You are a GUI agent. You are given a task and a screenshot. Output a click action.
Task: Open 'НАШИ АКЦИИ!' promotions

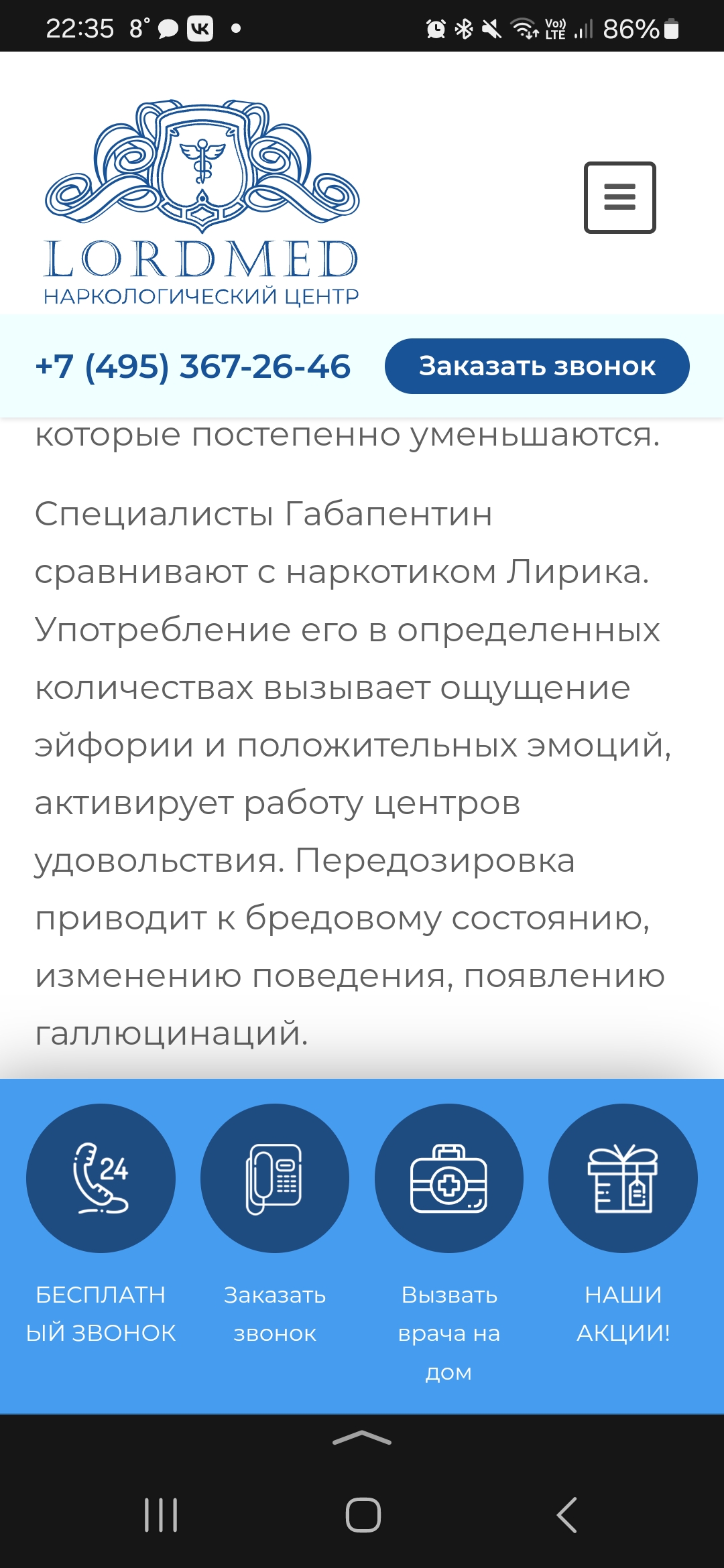pos(623,1178)
